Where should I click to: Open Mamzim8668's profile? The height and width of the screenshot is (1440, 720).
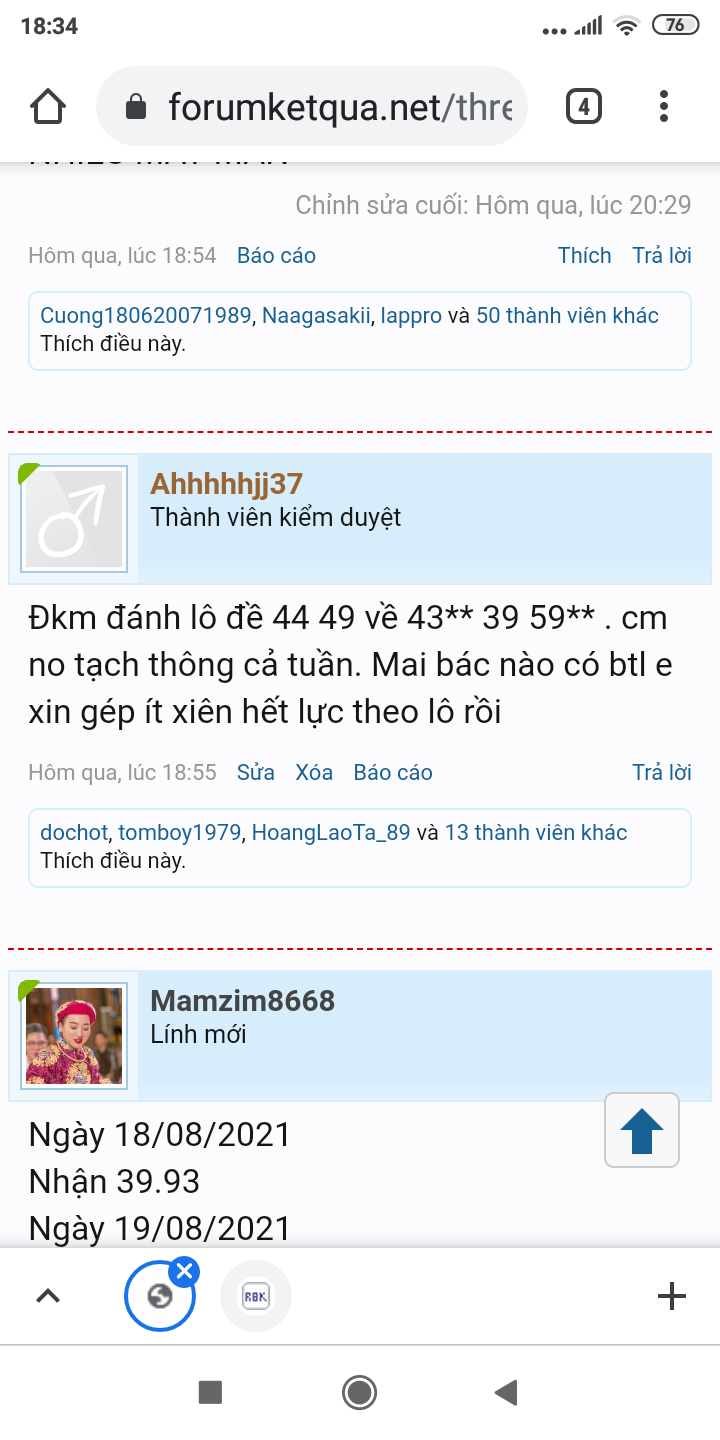pos(242,1001)
